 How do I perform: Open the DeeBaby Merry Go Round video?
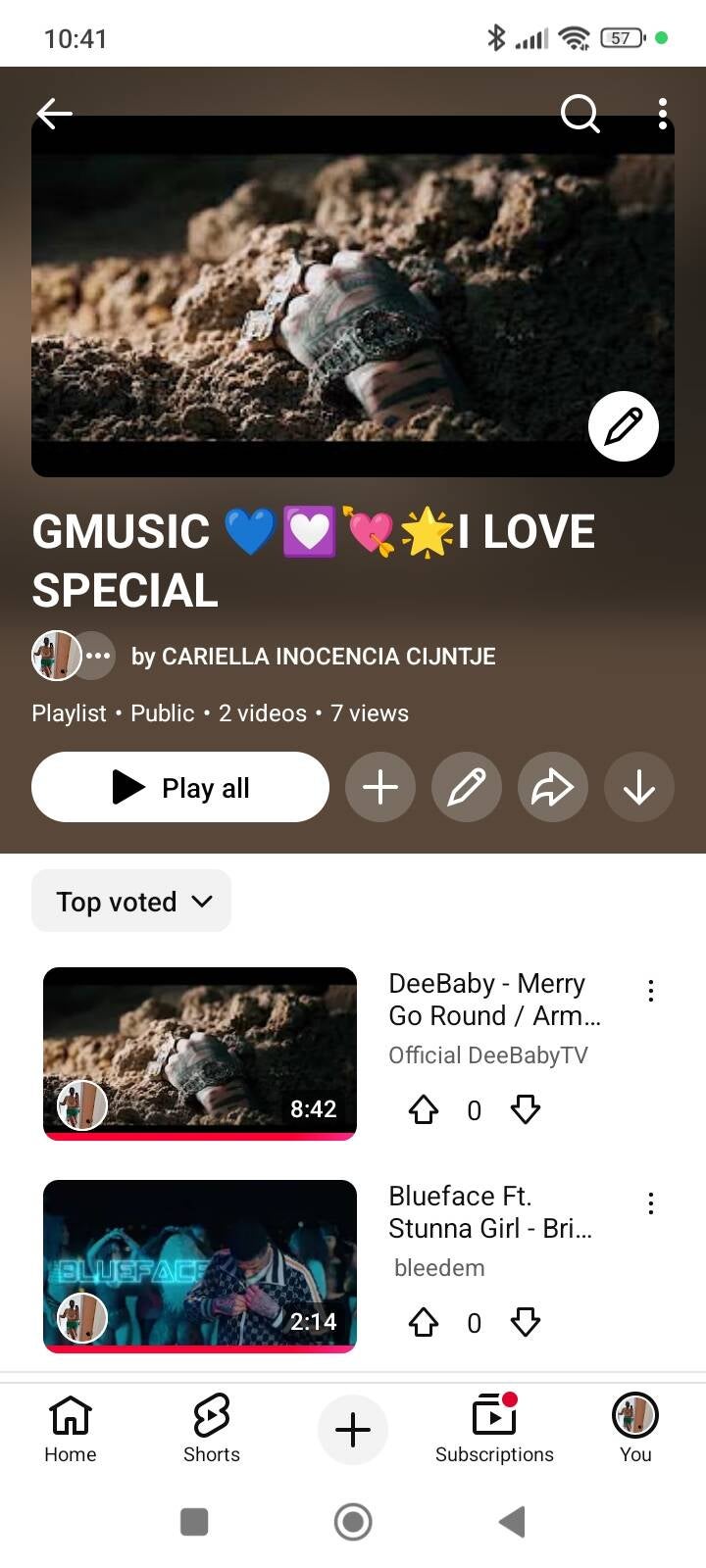200,1053
